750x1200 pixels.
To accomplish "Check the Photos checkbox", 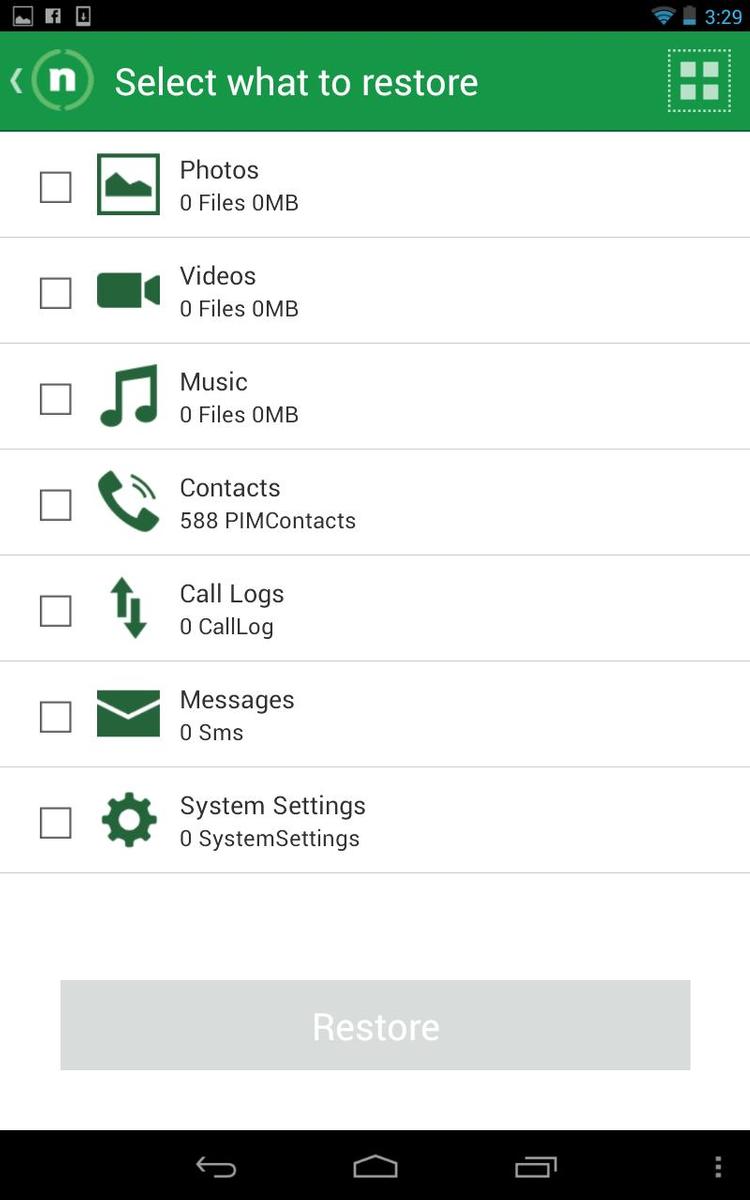I will click(55, 186).
